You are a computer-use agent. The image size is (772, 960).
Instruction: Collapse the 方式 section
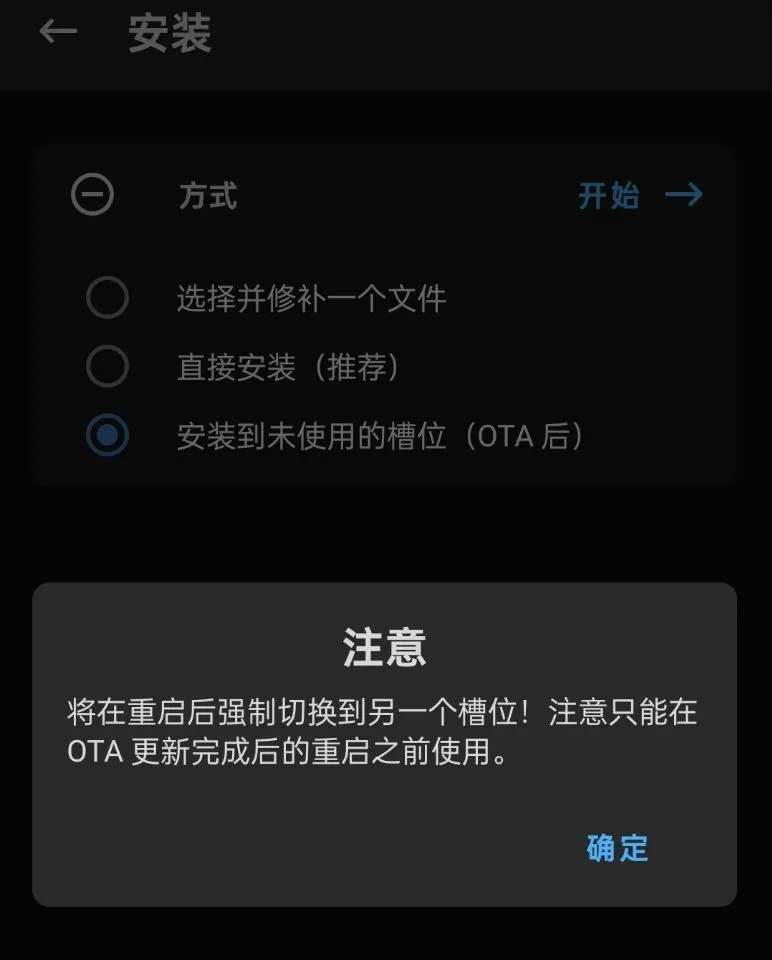93,195
